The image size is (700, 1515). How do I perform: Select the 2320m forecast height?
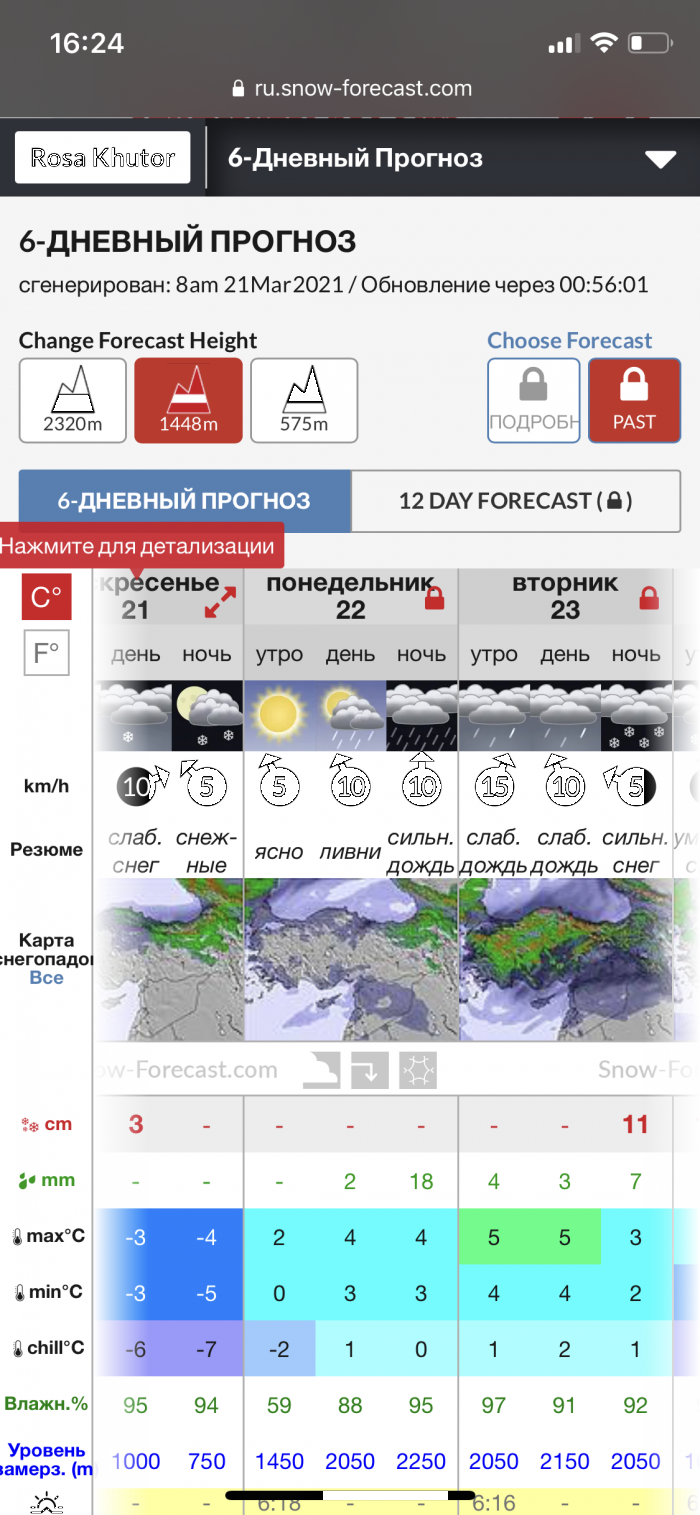point(72,400)
